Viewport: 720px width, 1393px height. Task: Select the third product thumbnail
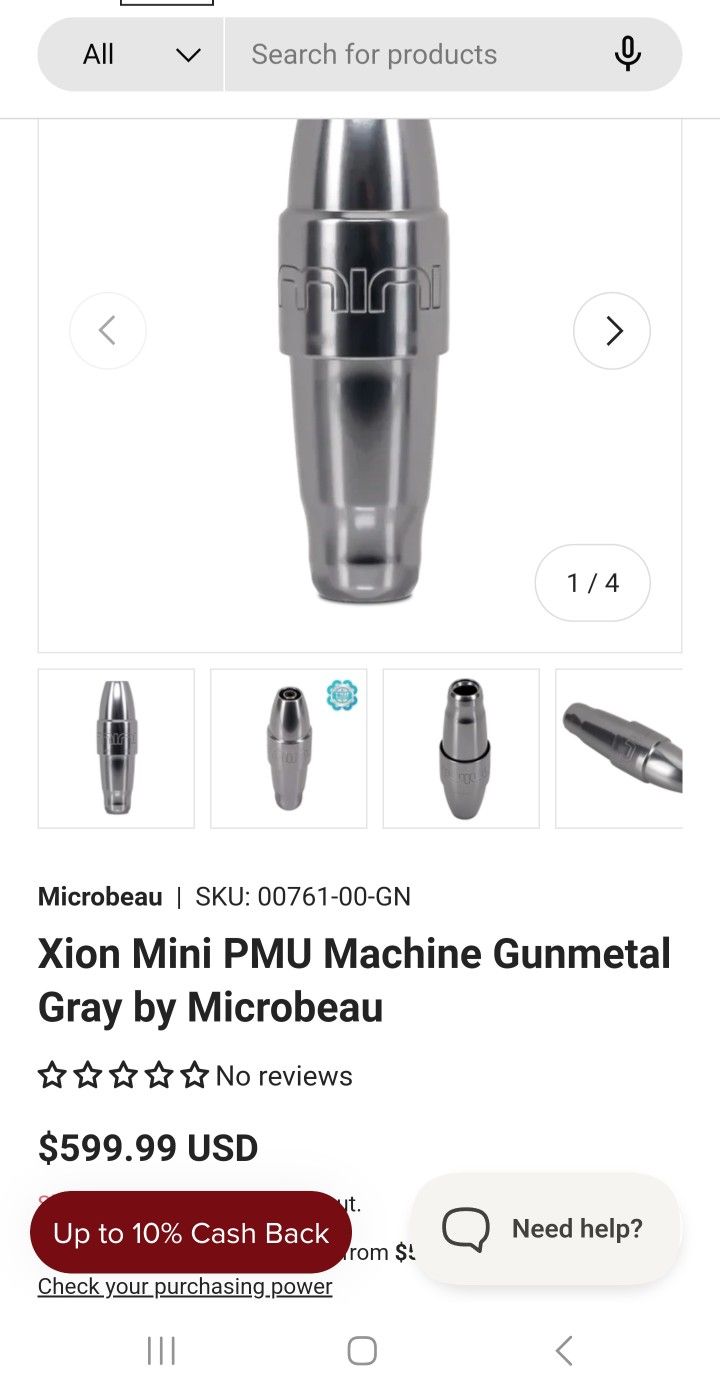click(x=461, y=748)
